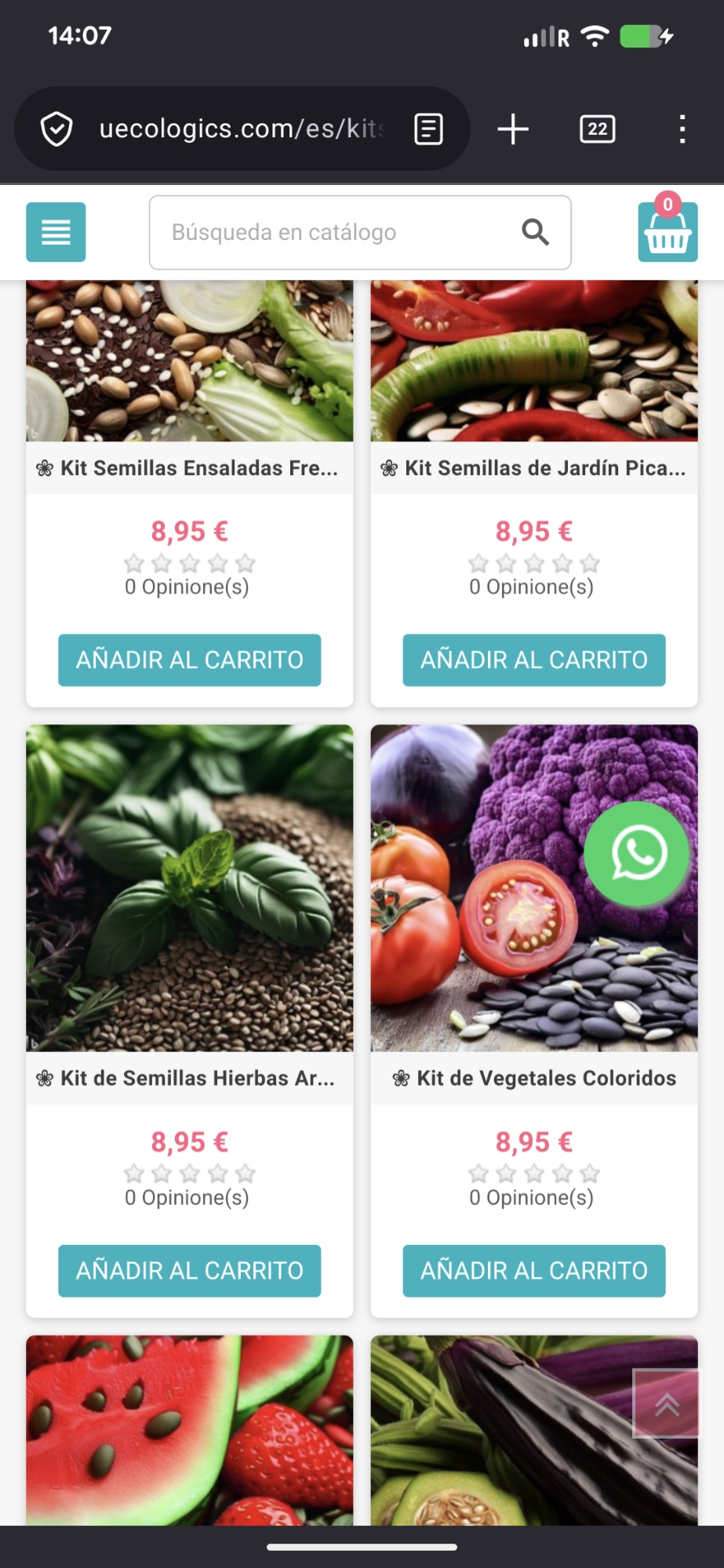Add Kit Semillas de Jardín Pica to cart
This screenshot has height=1568, width=724.
tap(534, 660)
